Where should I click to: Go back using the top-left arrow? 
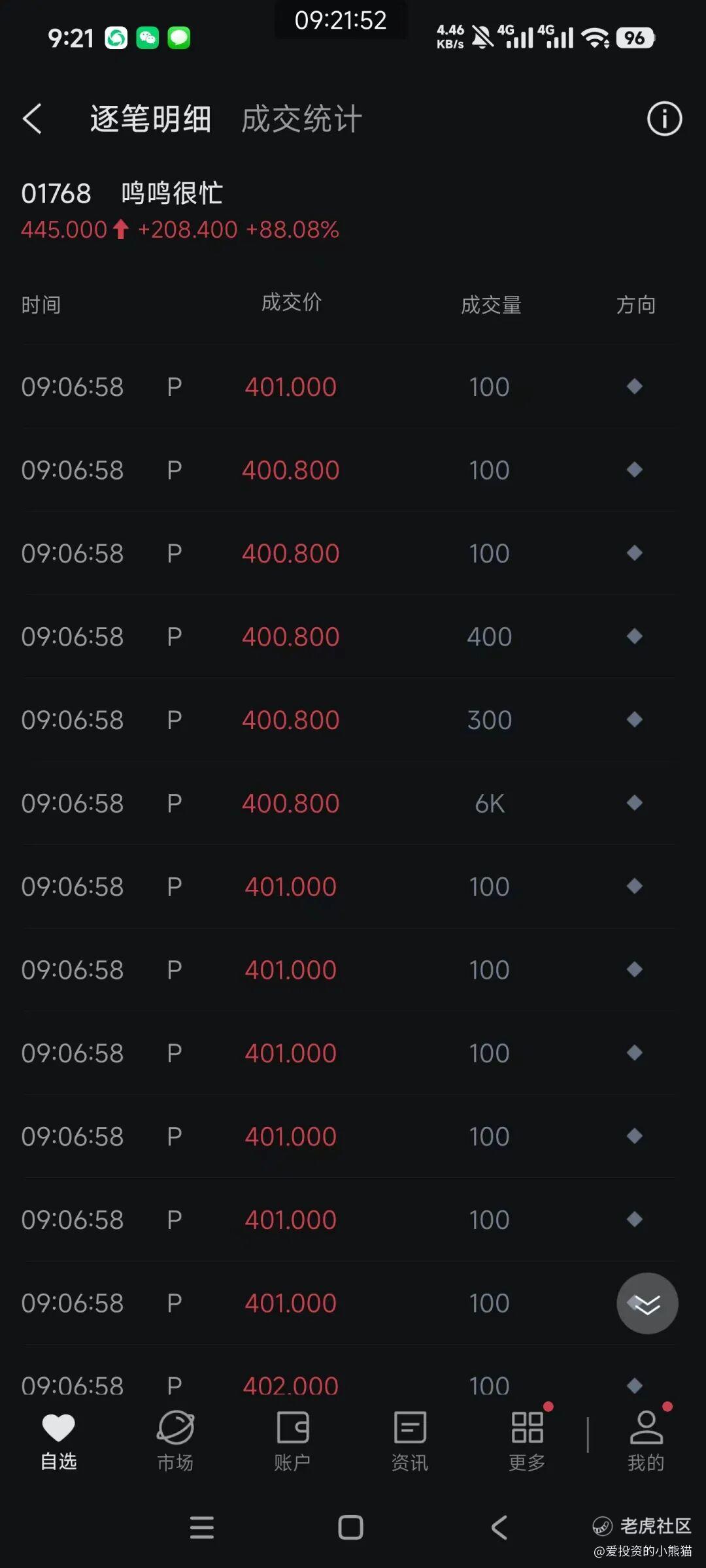(33, 119)
